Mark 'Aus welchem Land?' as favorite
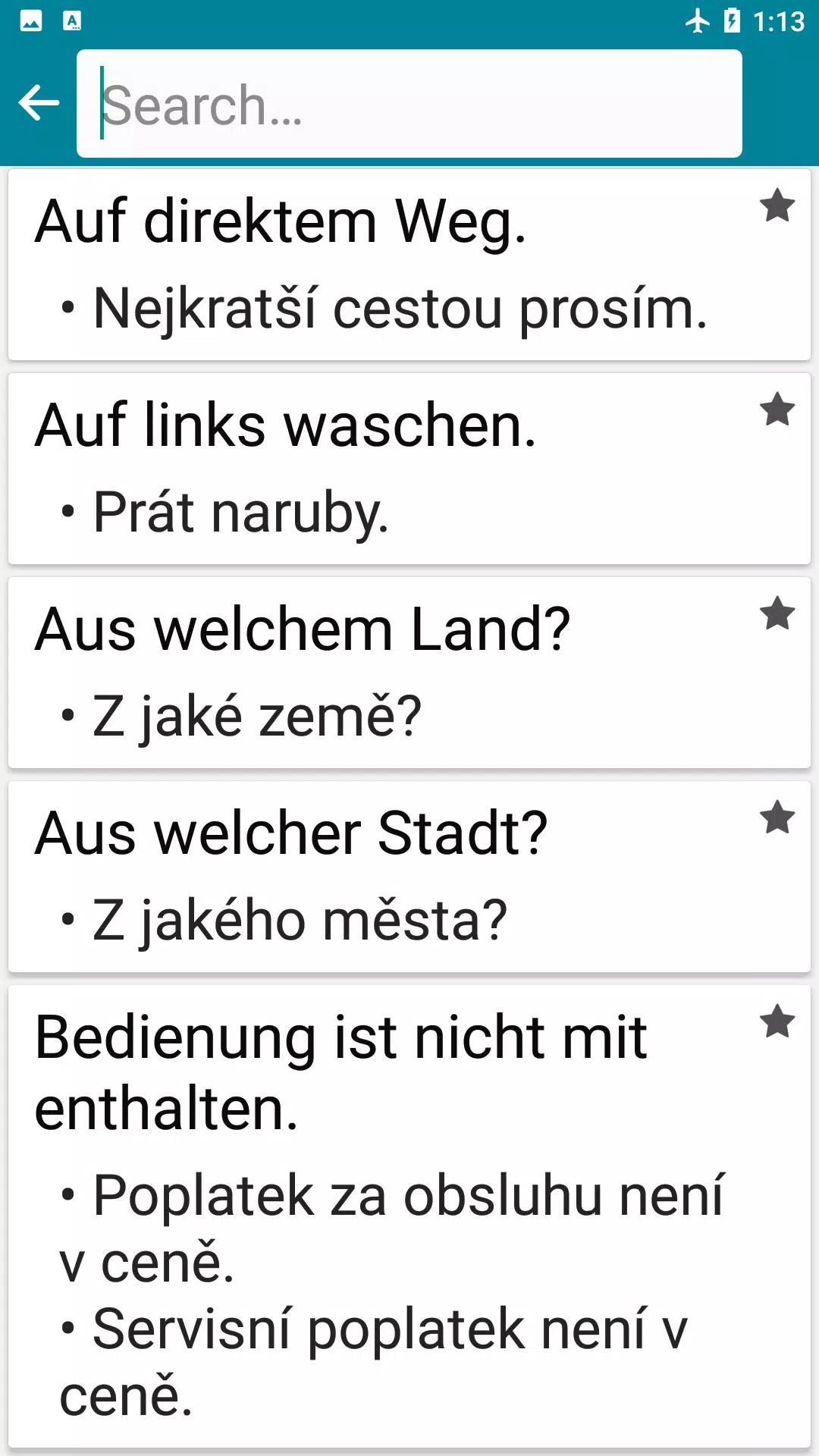The height and width of the screenshot is (1456, 819). 777,613
